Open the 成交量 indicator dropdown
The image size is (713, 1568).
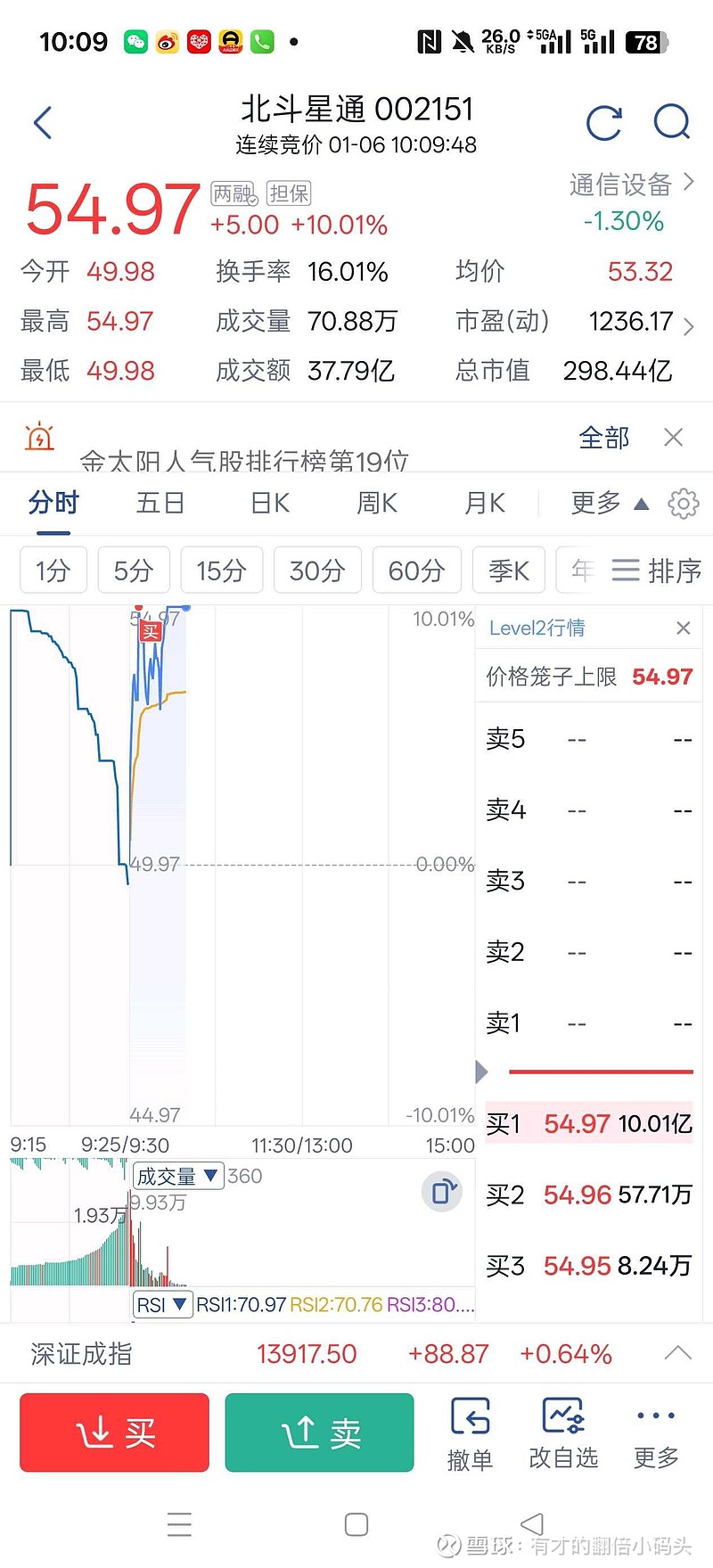tap(178, 1176)
